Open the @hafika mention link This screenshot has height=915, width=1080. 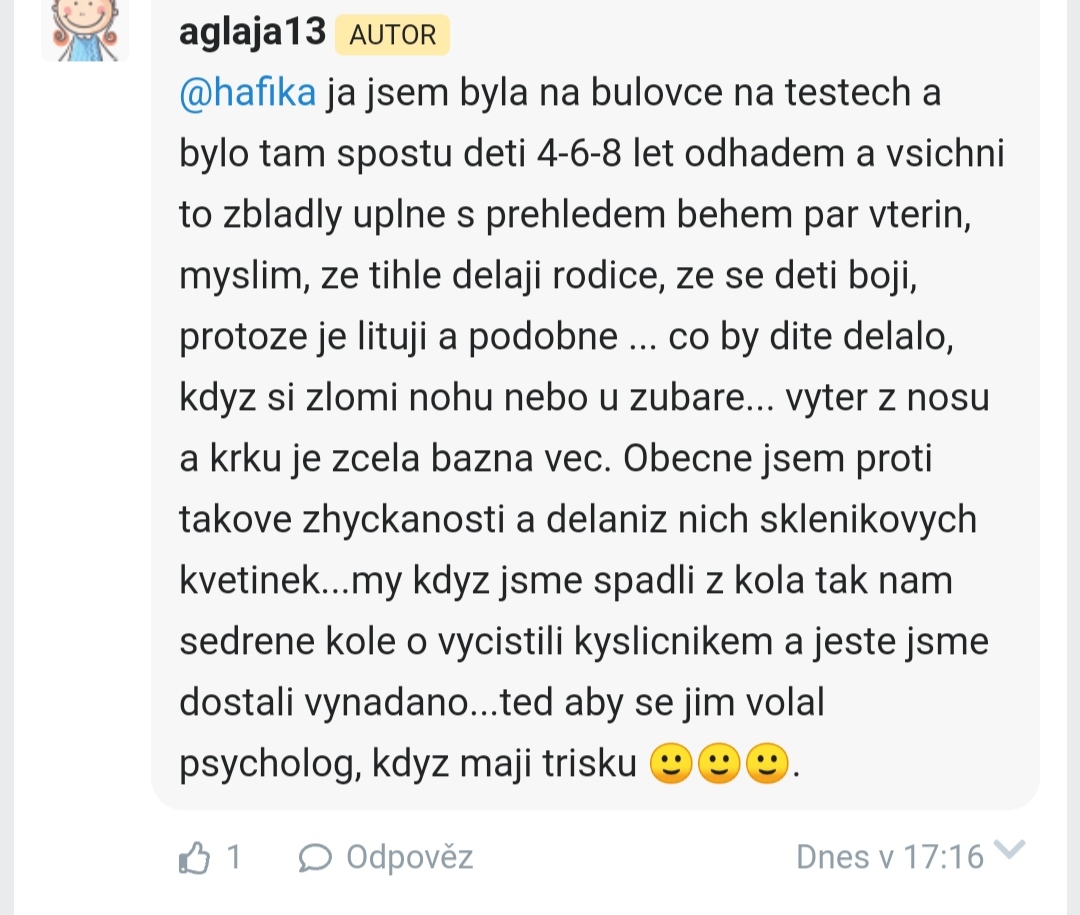coord(247,92)
